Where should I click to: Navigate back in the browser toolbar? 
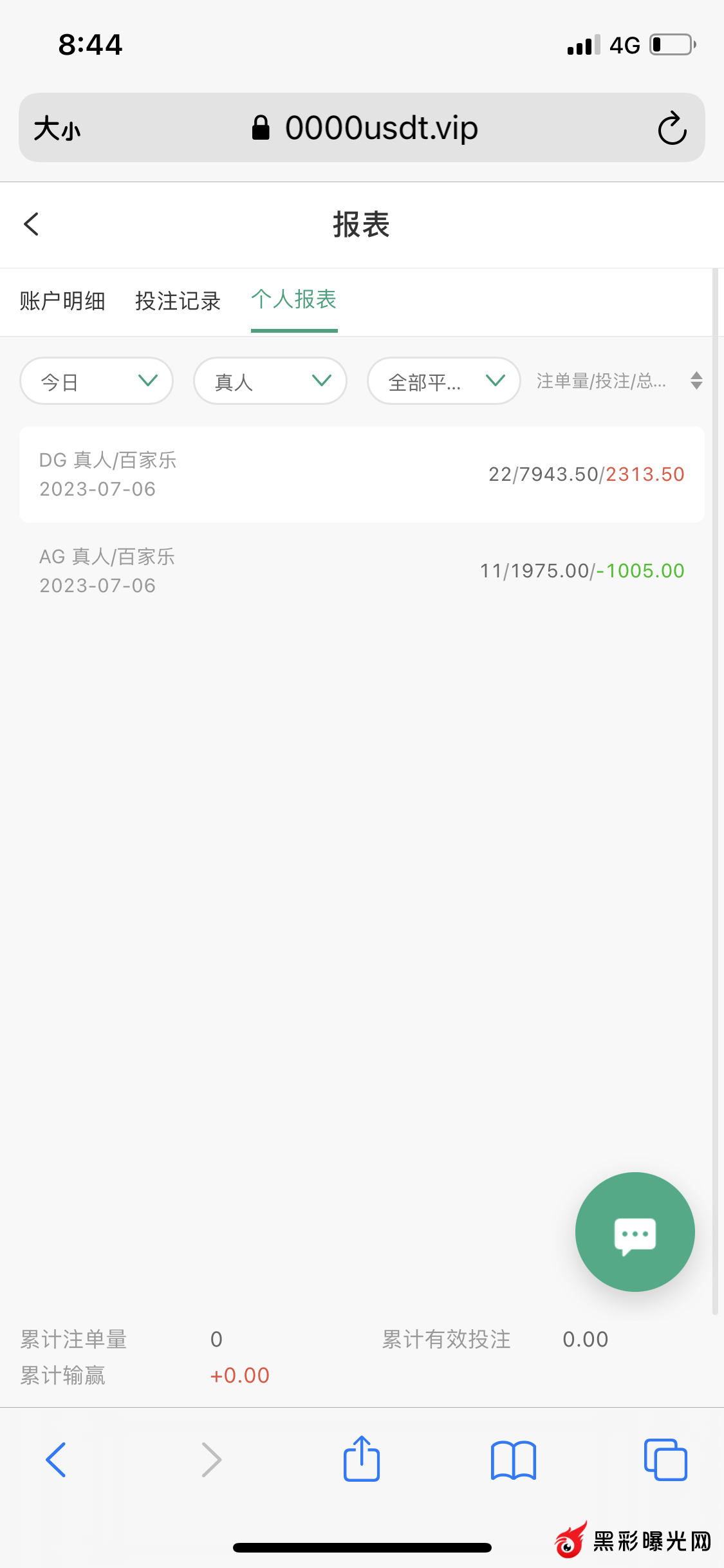click(56, 1459)
